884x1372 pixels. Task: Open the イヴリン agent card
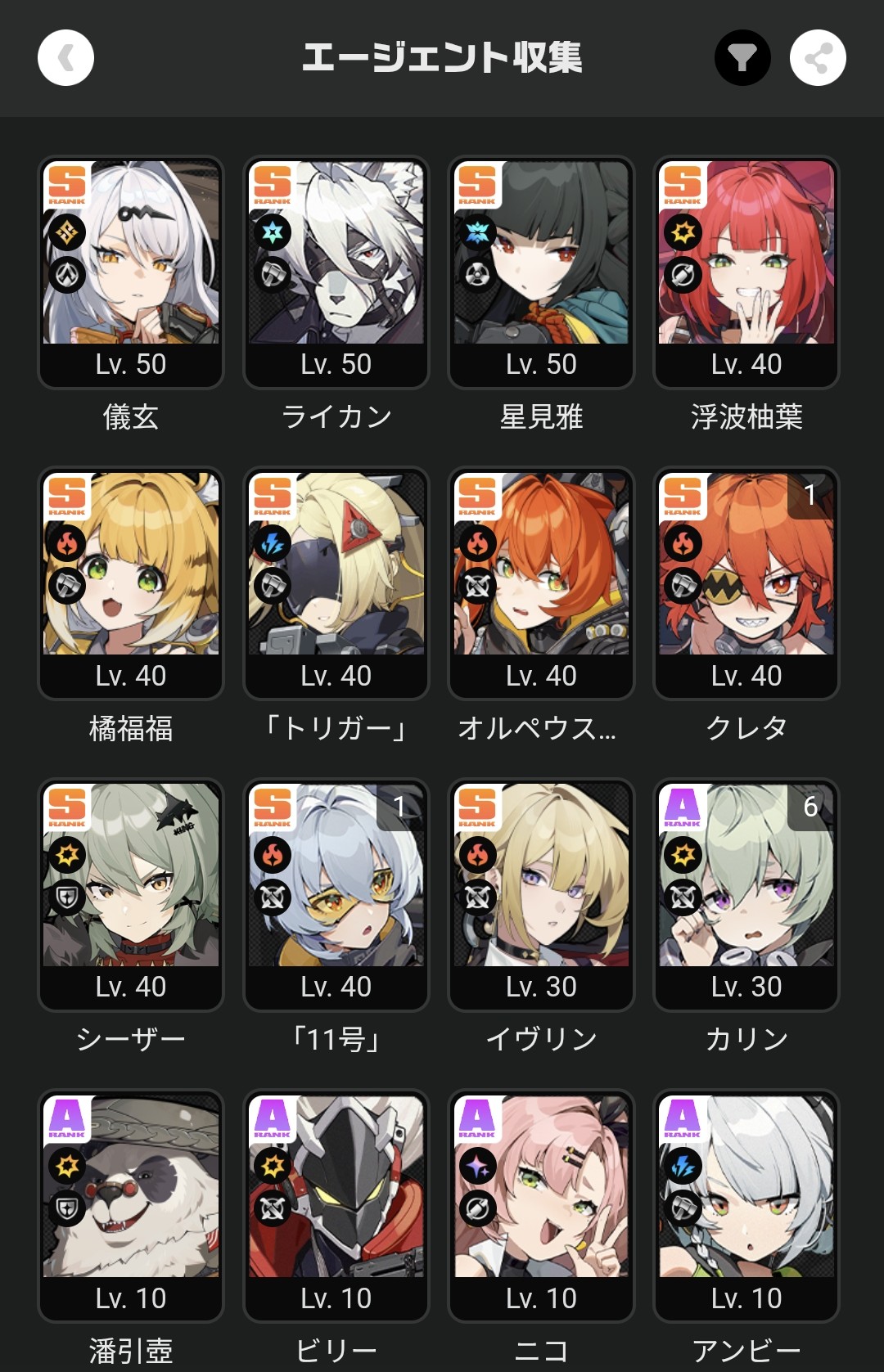pyautogui.click(x=541, y=894)
